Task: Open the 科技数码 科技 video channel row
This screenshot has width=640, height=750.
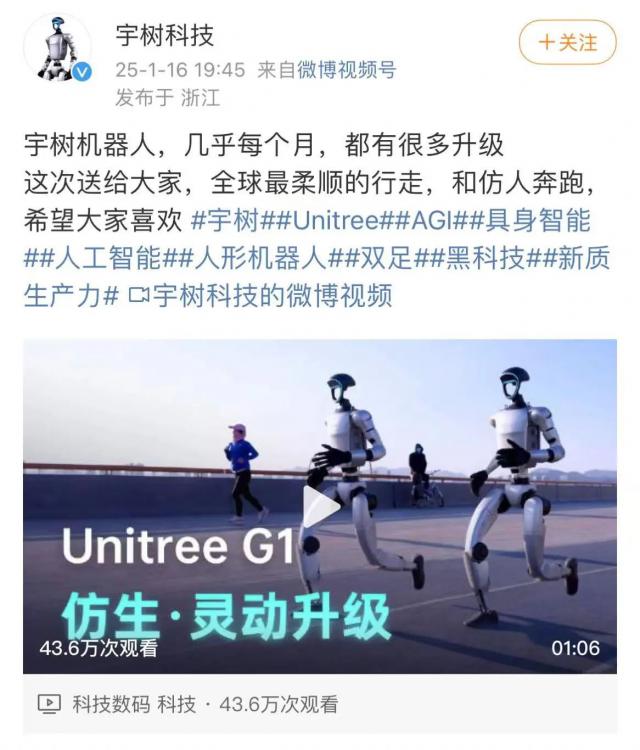Action: (135, 704)
